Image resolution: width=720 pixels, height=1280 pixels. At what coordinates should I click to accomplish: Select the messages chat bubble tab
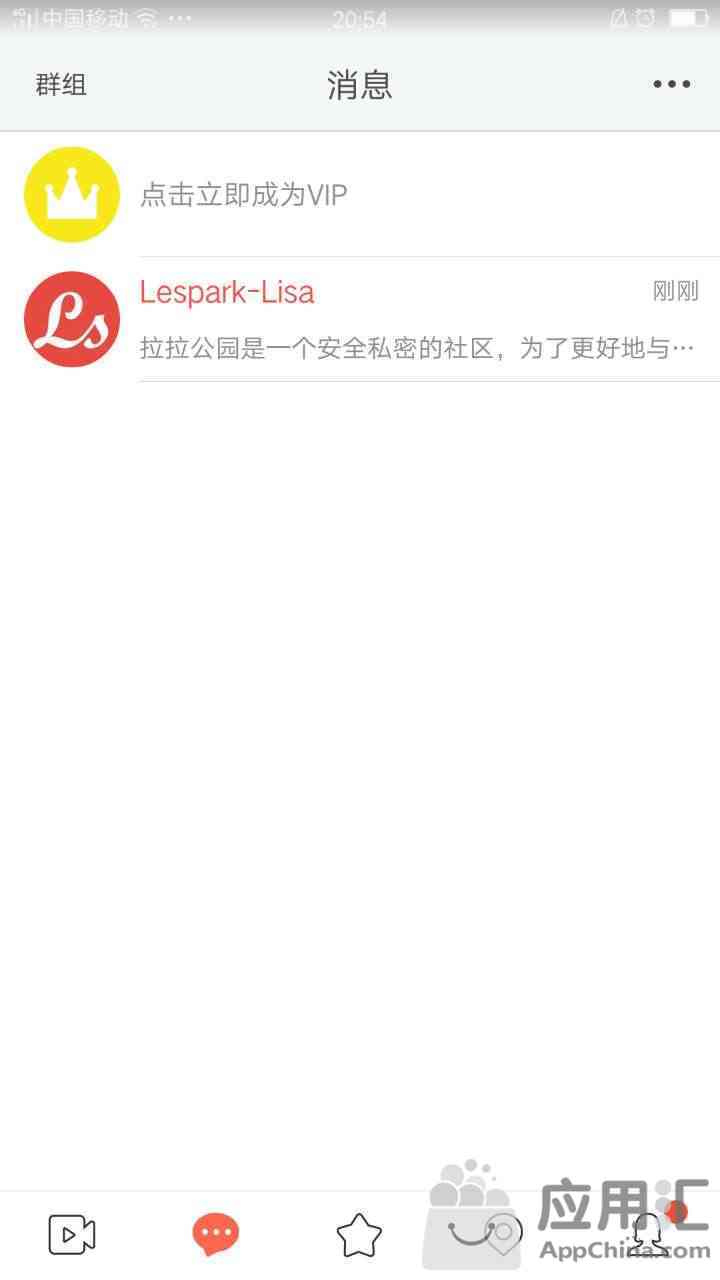pos(216,1235)
